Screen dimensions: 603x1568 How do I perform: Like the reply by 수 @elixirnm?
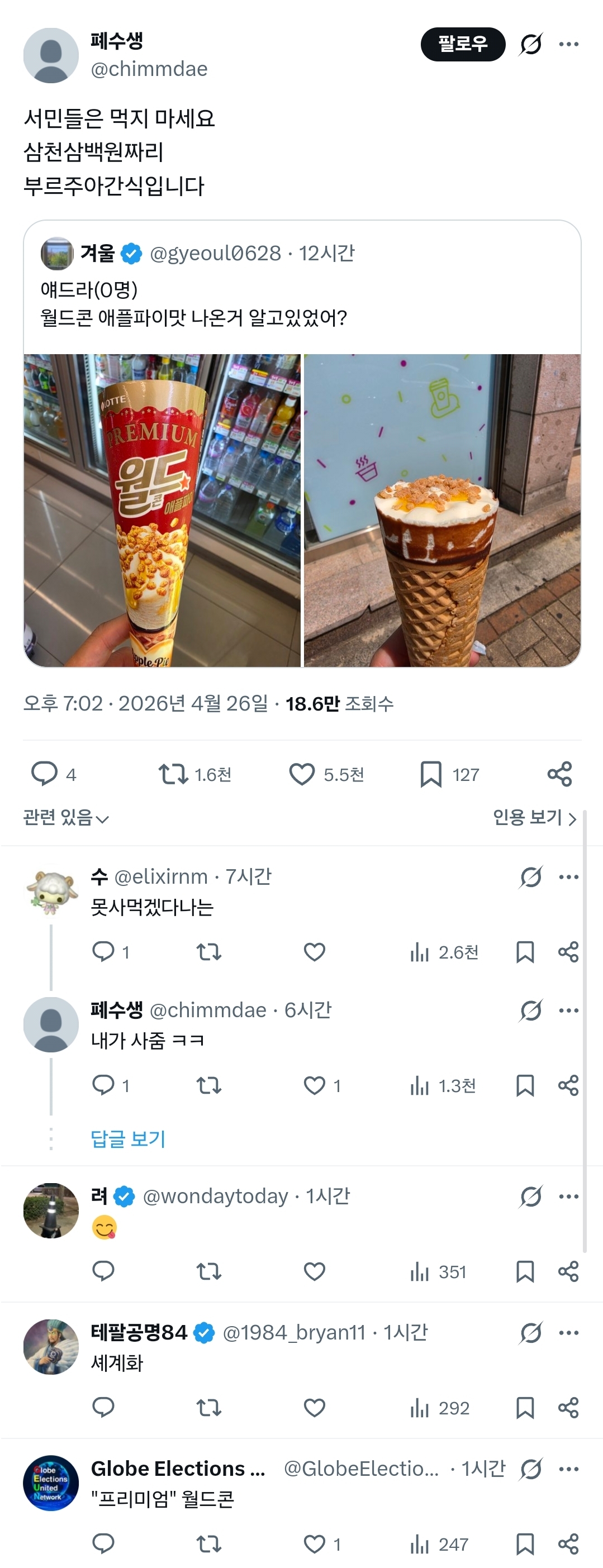[314, 951]
